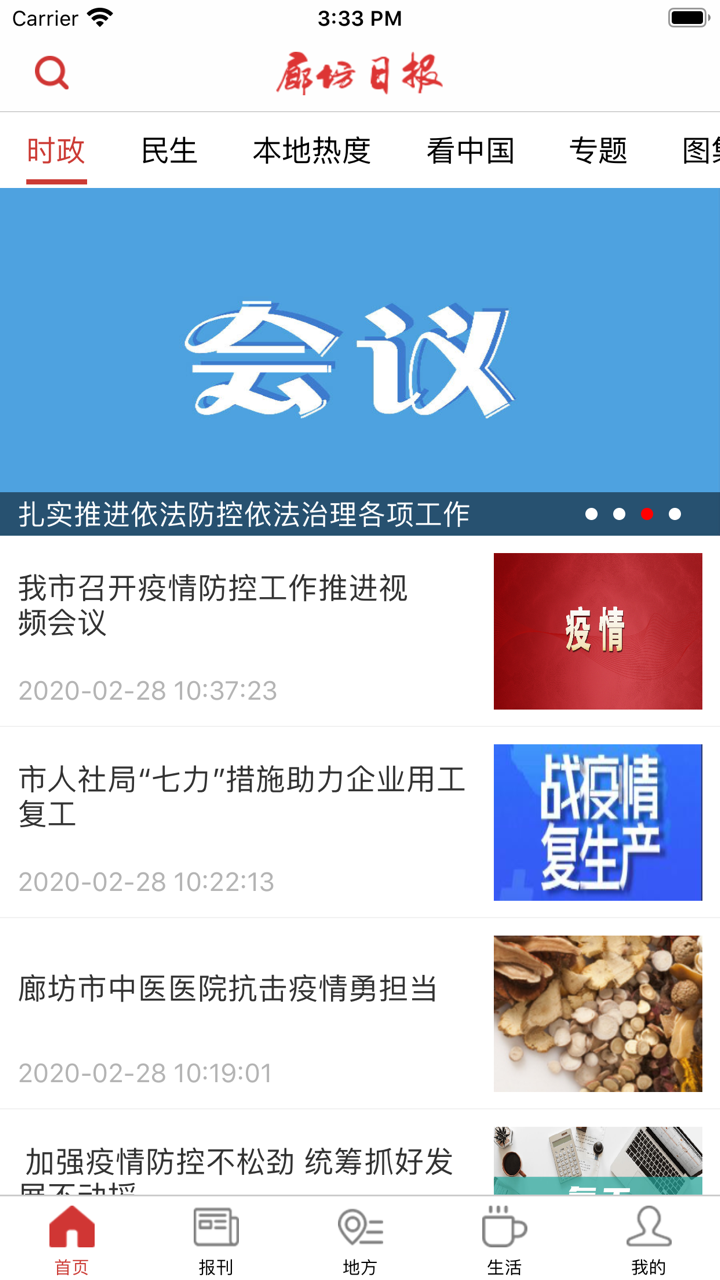720x1280 pixels.
Task: Tap the 地方 location icon in bottom bar
Action: click(360, 1237)
